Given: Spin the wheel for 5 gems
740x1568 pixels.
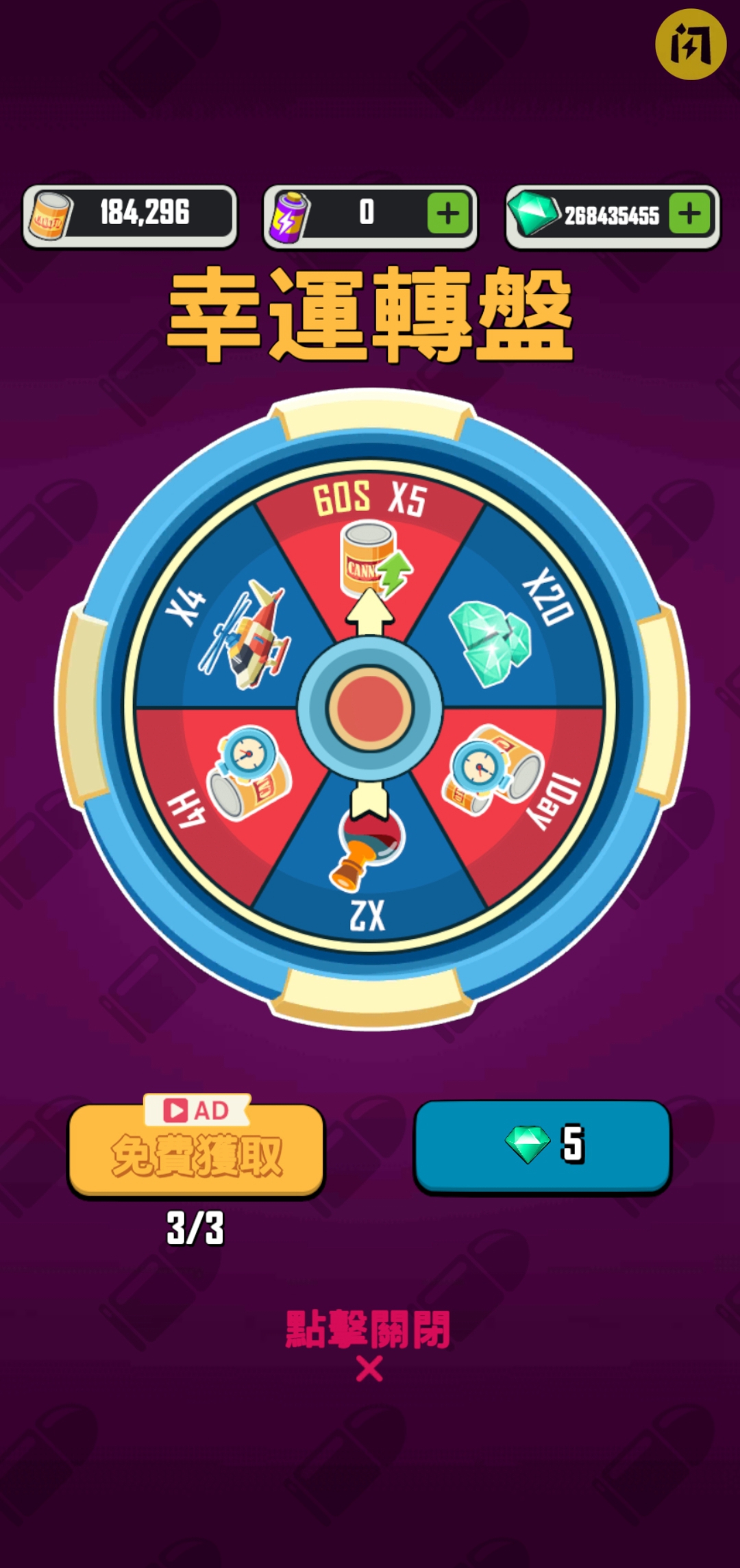Looking at the screenshot, I should point(542,1145).
